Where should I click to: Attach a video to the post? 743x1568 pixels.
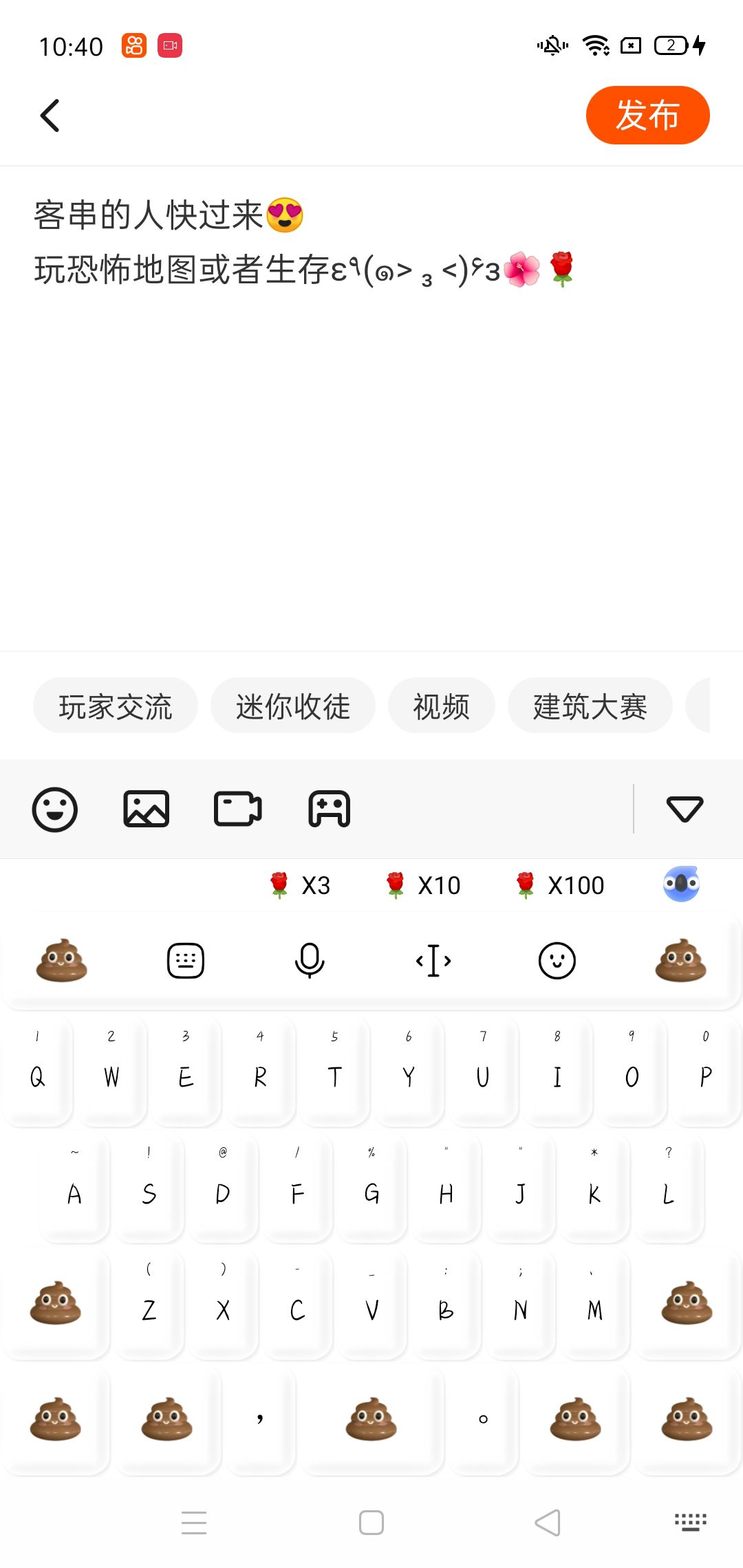238,809
